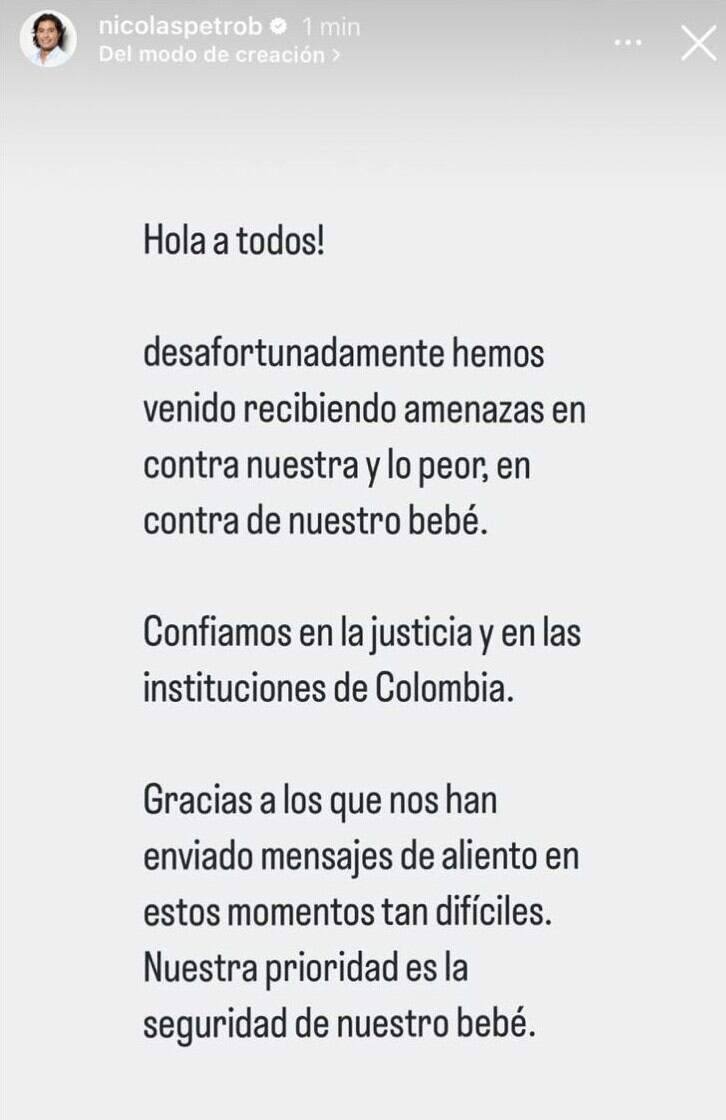
Task: Click the story progress bar at top
Action: 363,4
